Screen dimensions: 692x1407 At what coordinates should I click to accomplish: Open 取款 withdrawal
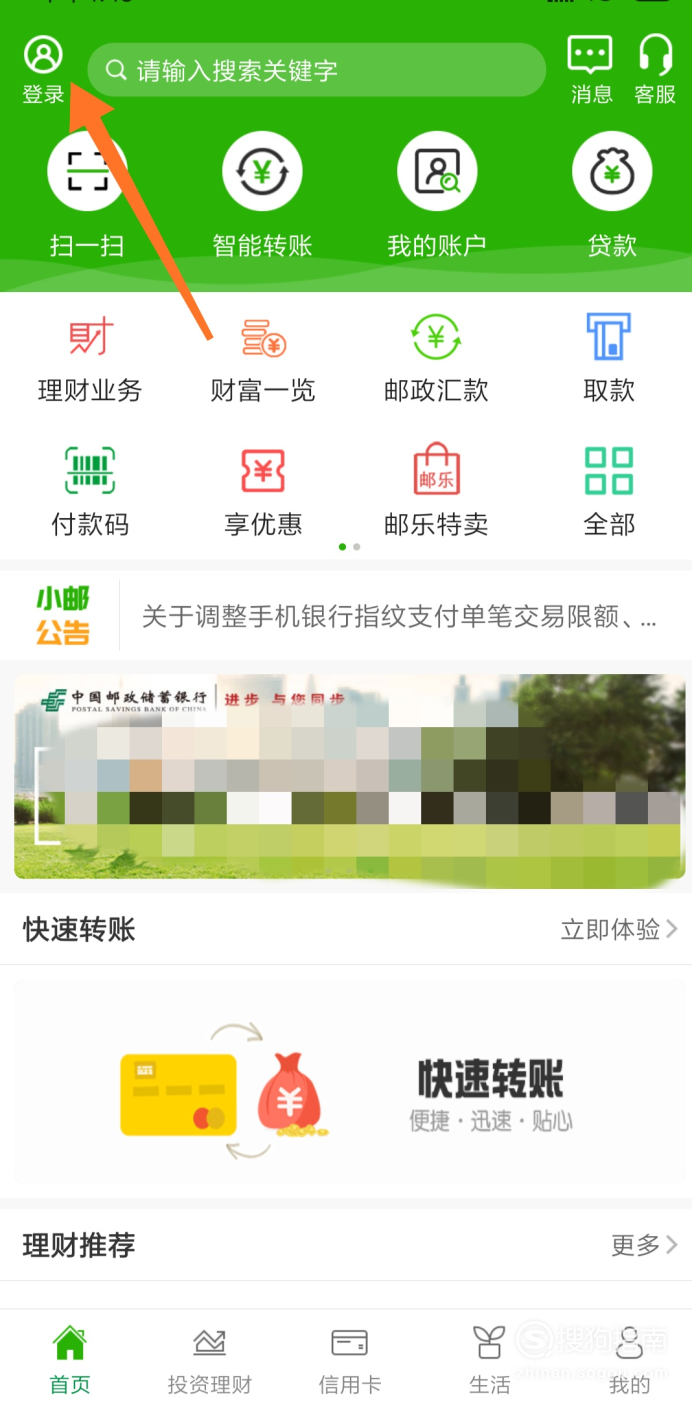(609, 358)
